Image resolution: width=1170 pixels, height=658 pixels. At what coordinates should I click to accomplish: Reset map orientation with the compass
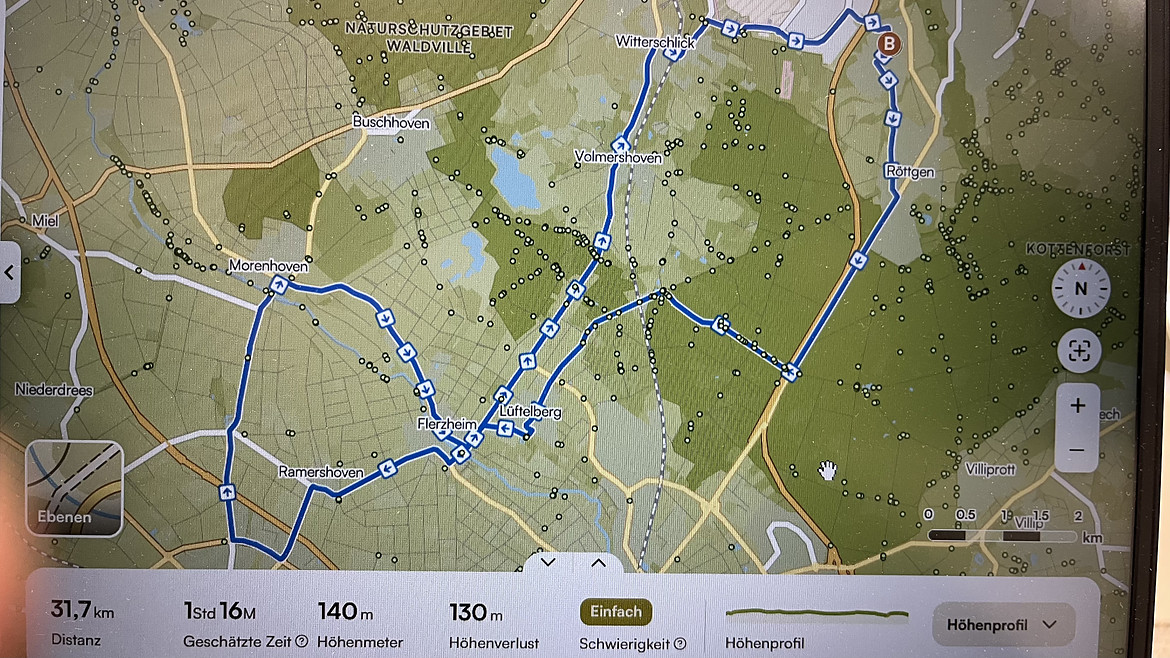pos(1080,288)
